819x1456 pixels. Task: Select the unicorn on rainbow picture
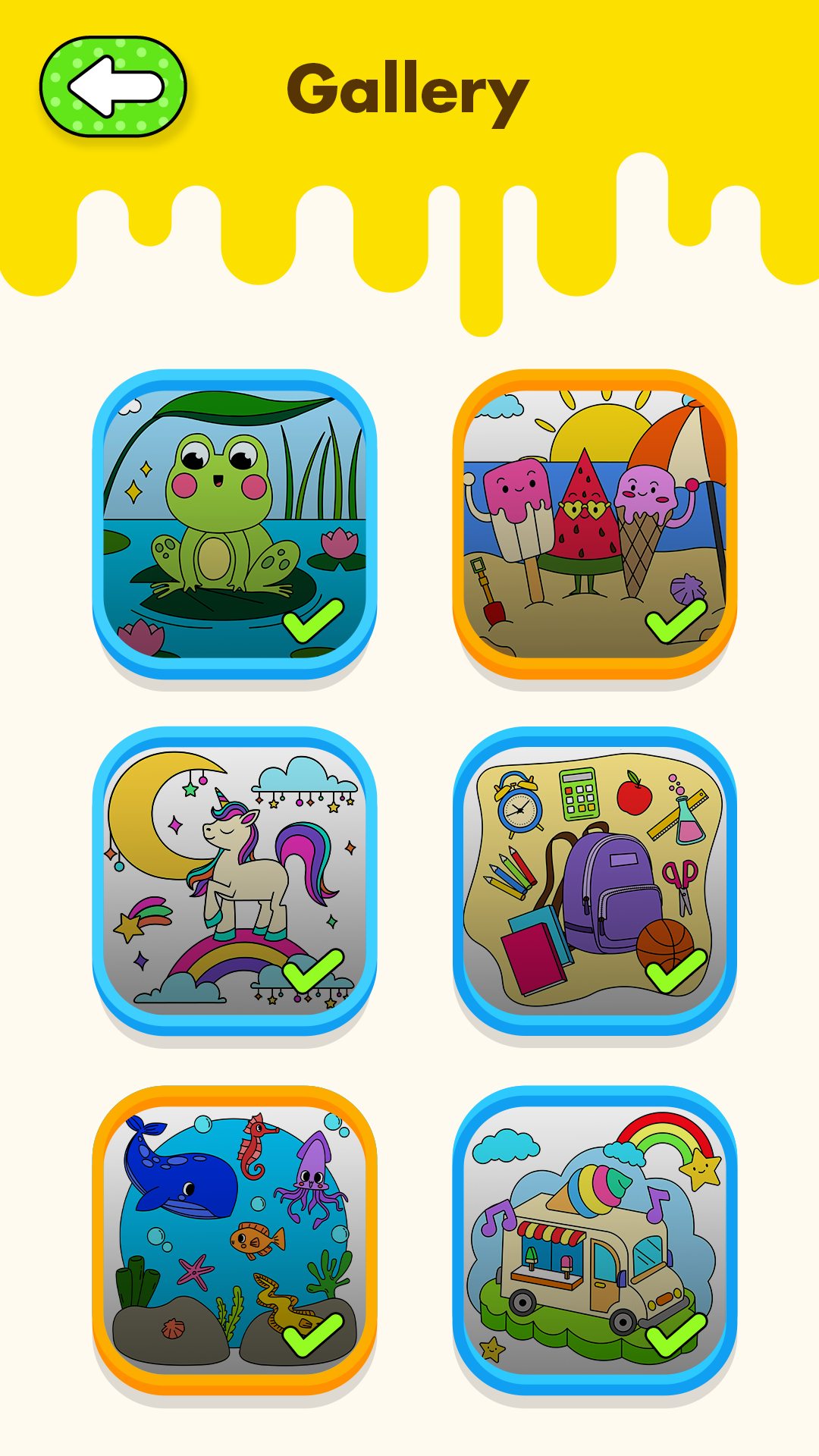tap(234, 881)
